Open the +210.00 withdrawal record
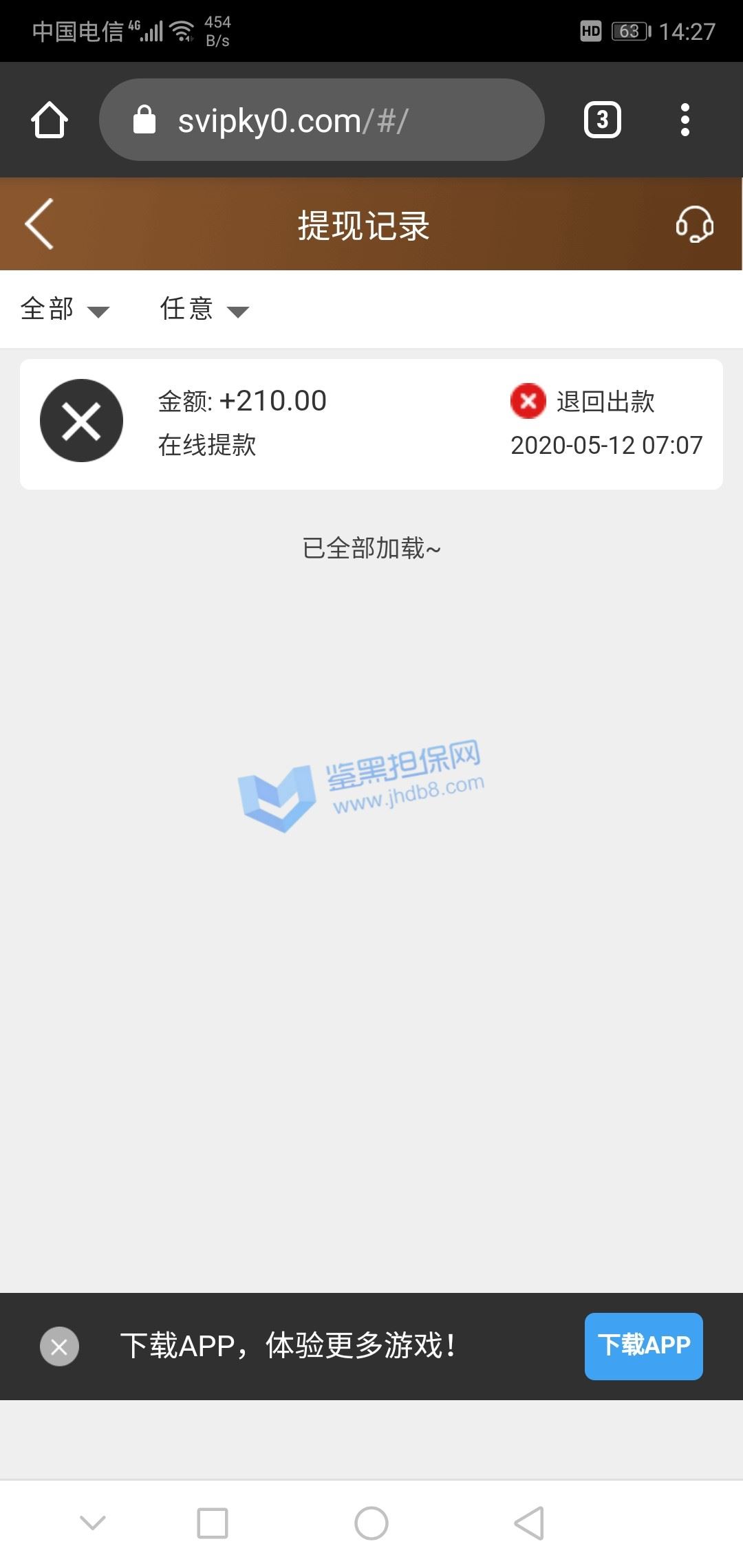This screenshot has width=743, height=1568. (x=371, y=424)
